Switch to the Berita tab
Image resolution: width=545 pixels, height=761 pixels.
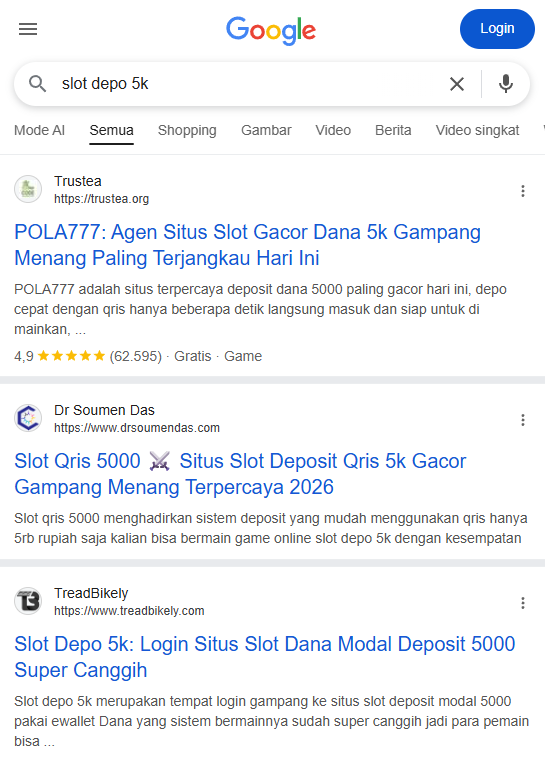393,130
